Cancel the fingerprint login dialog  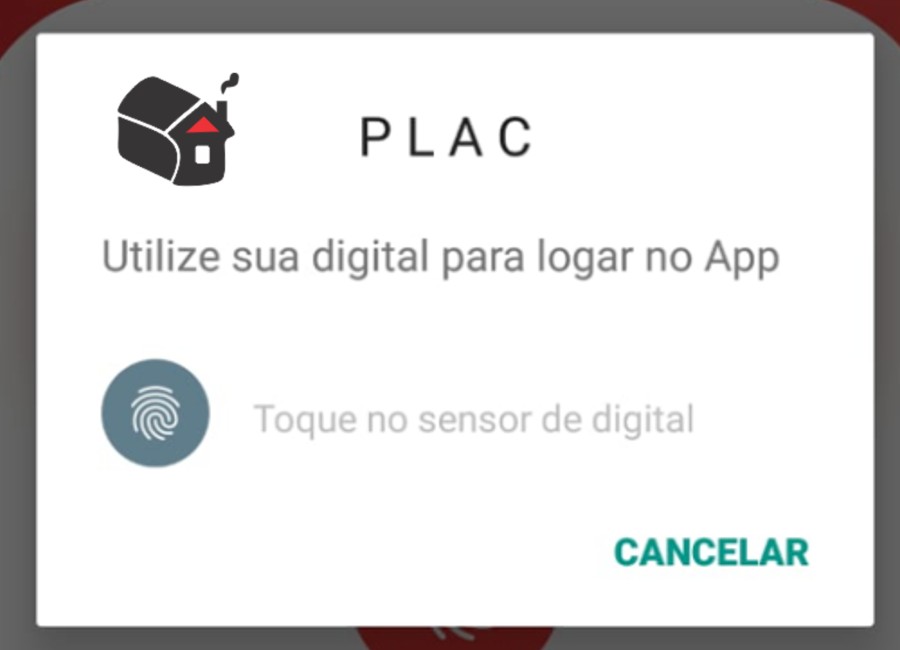[710, 552]
